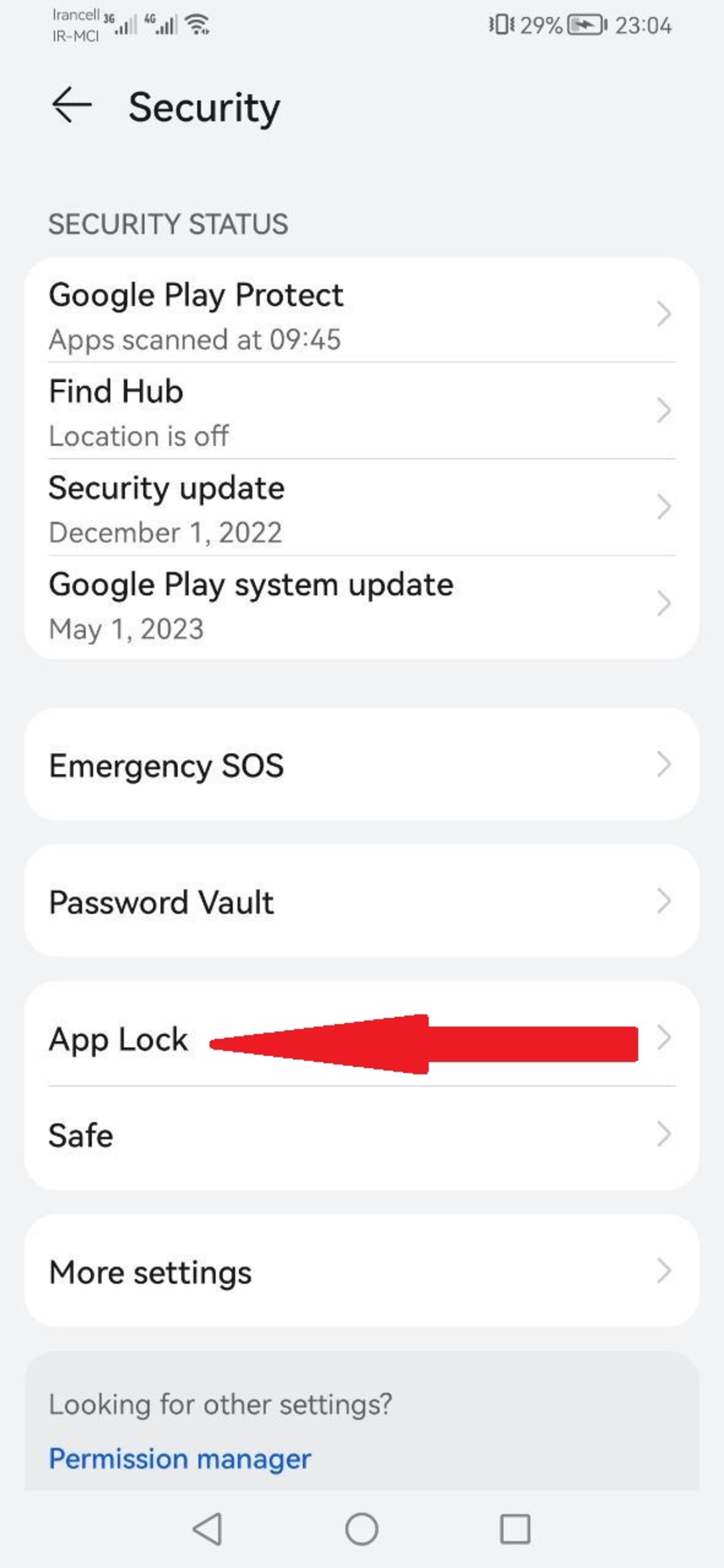Open More settings
The width and height of the screenshot is (724, 1568).
tap(362, 1272)
